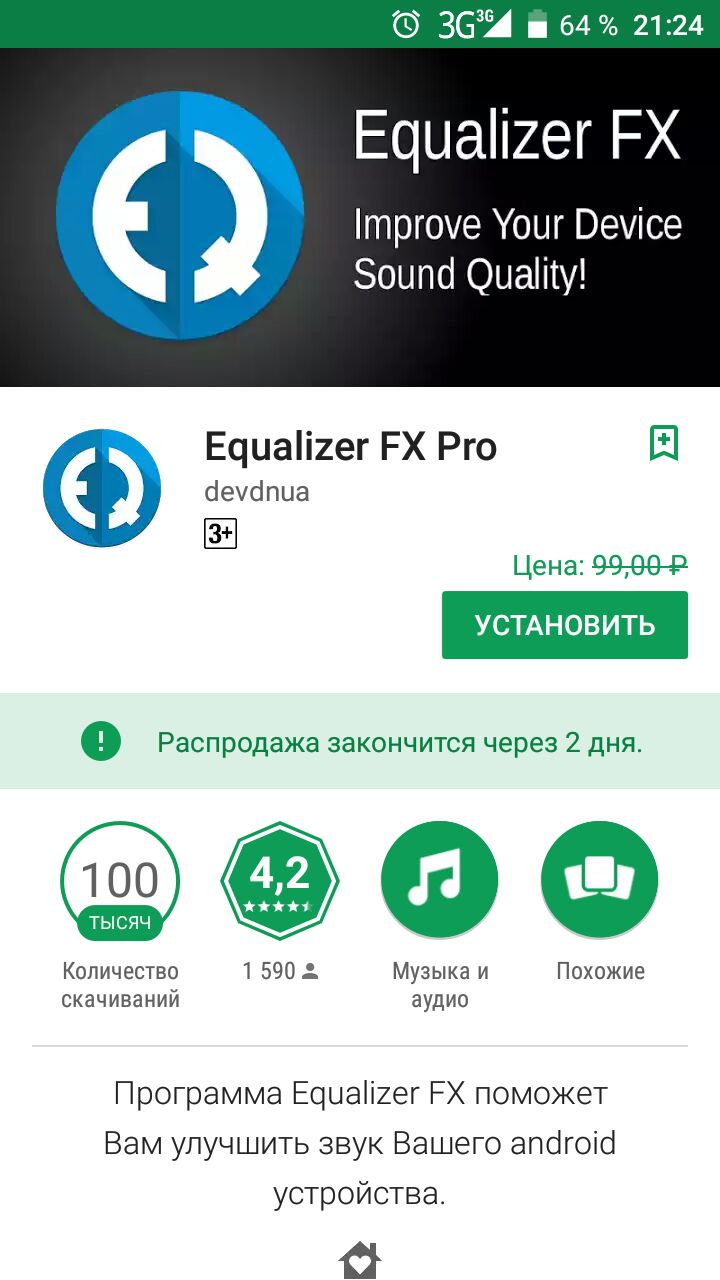Add Equalizer FX Pro to wishlist
Viewport: 720px width, 1280px height.
click(664, 442)
